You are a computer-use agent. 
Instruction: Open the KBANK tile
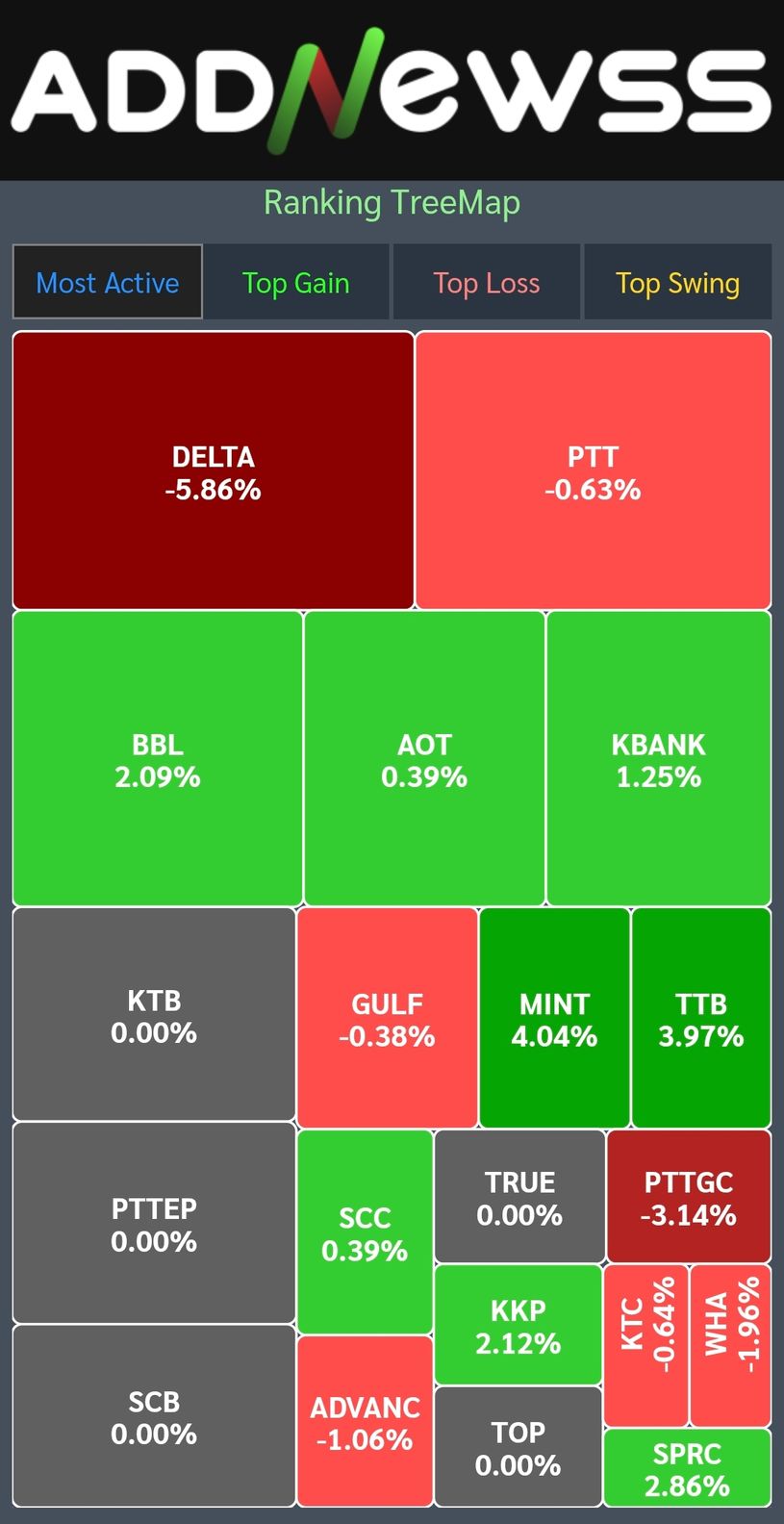tap(659, 759)
